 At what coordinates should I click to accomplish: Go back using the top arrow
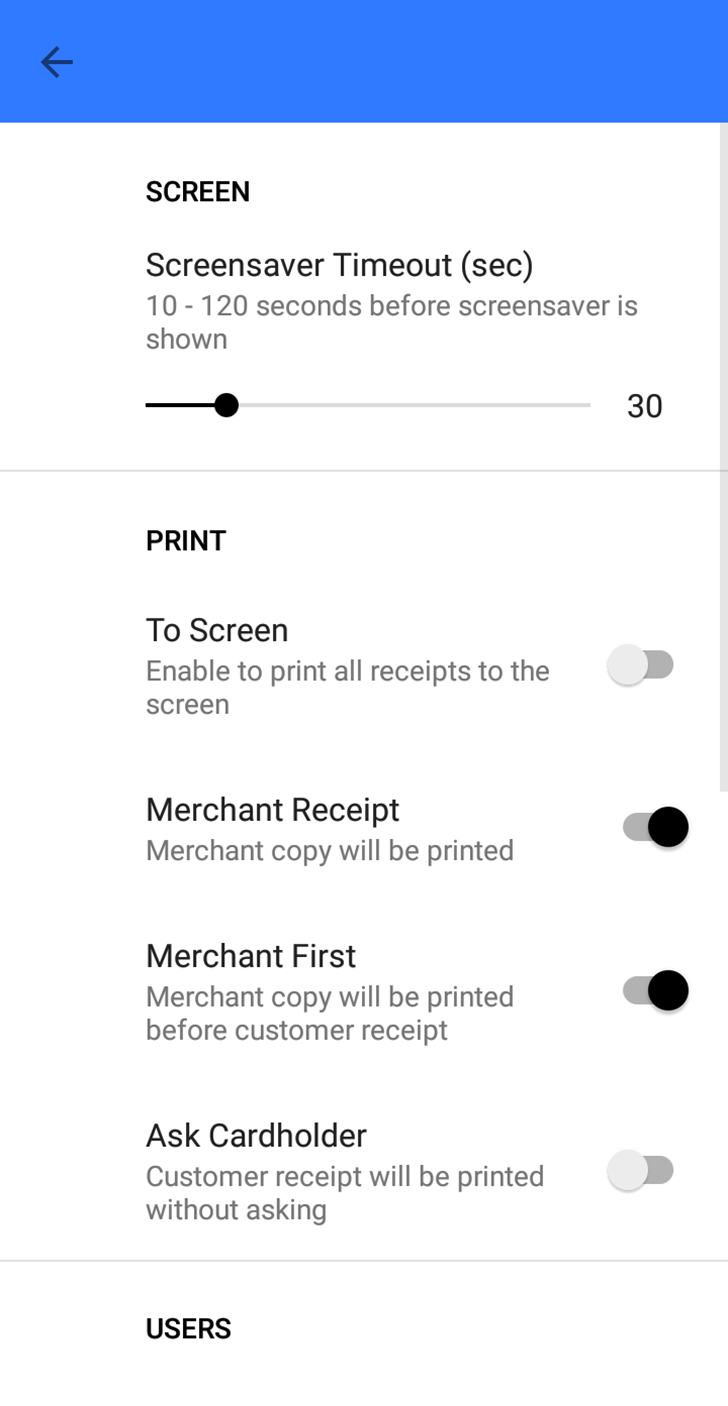click(57, 62)
